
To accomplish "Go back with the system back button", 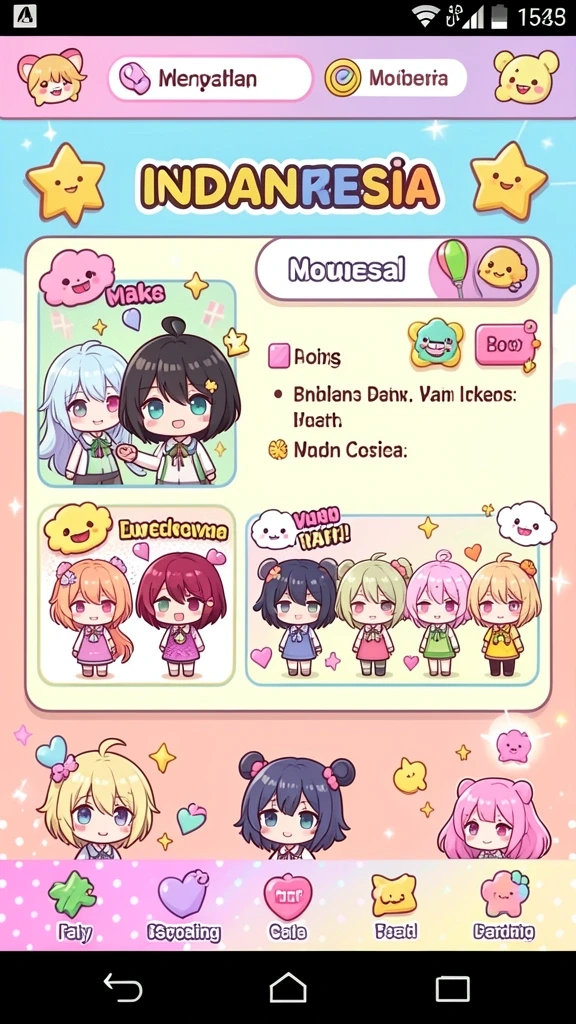I will click(x=123, y=987).
